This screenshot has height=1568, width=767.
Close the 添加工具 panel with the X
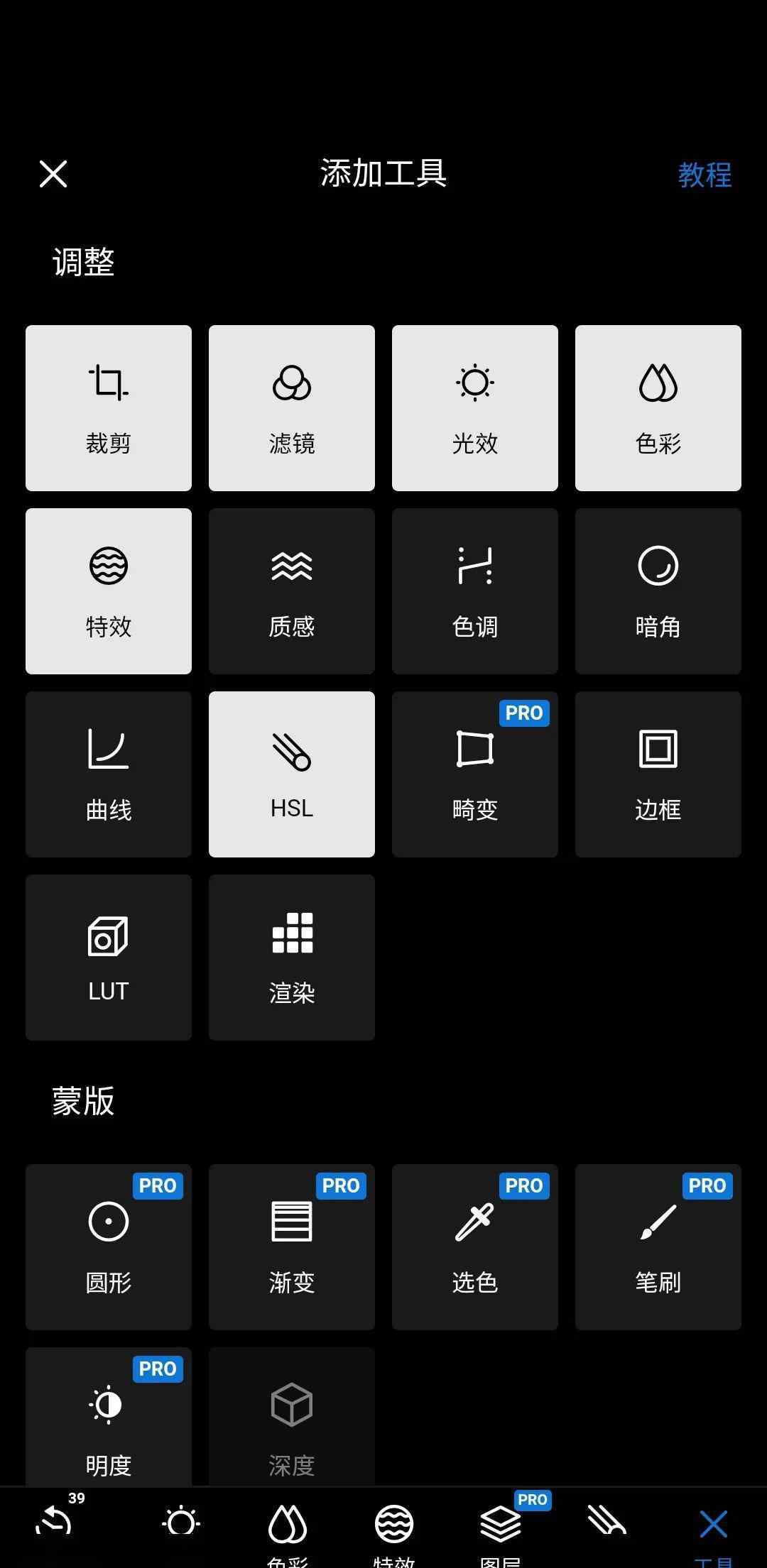(53, 174)
